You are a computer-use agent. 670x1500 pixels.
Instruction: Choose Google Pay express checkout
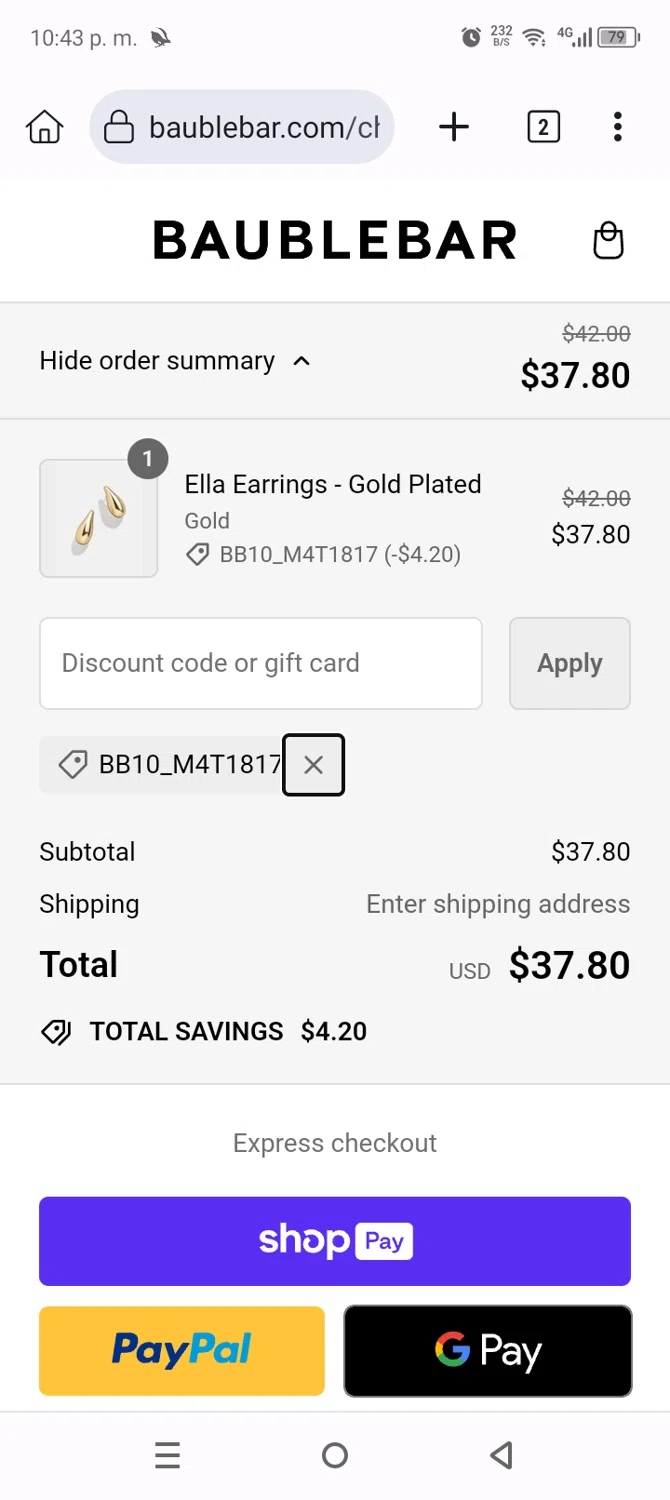488,1350
